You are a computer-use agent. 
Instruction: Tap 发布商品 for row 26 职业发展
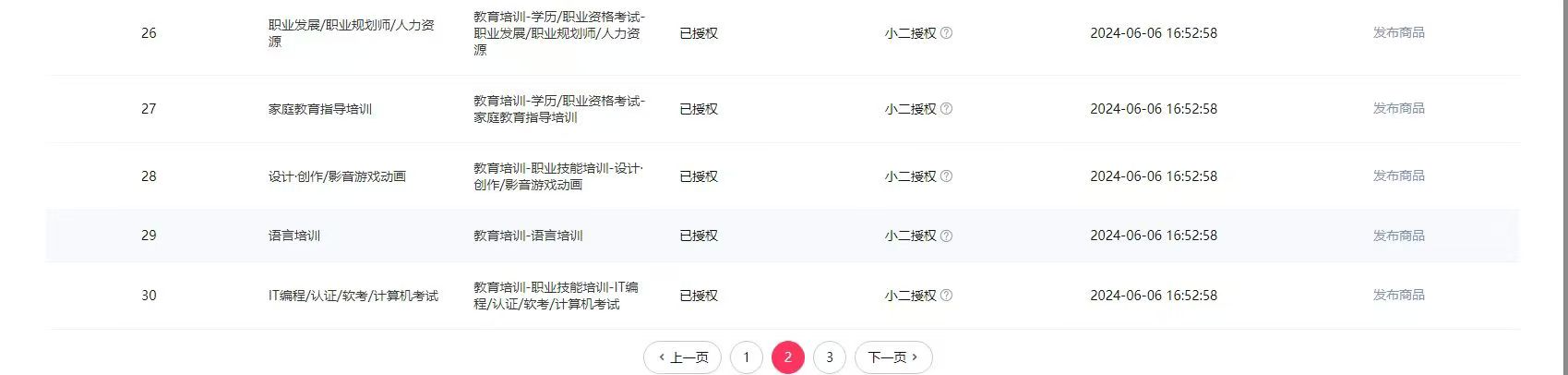click(1398, 33)
